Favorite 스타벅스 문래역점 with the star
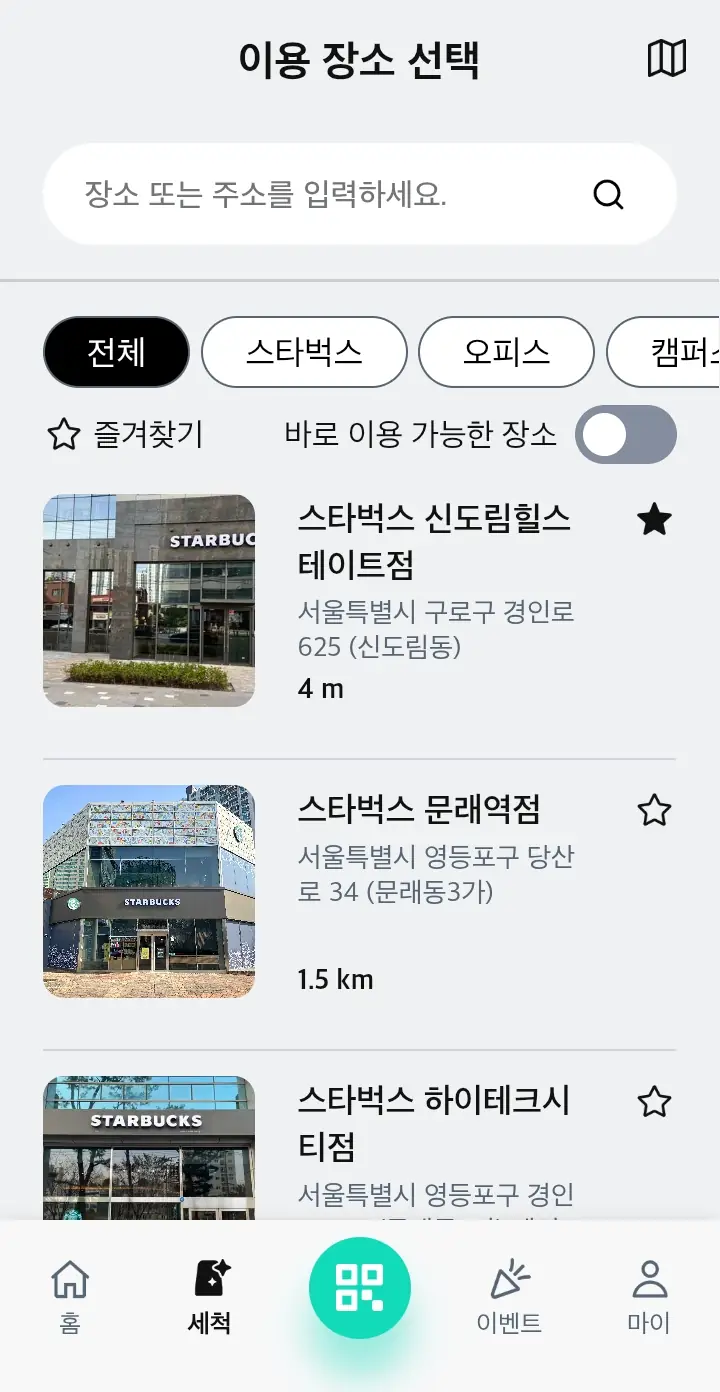This screenshot has width=720, height=1392. pos(654,810)
